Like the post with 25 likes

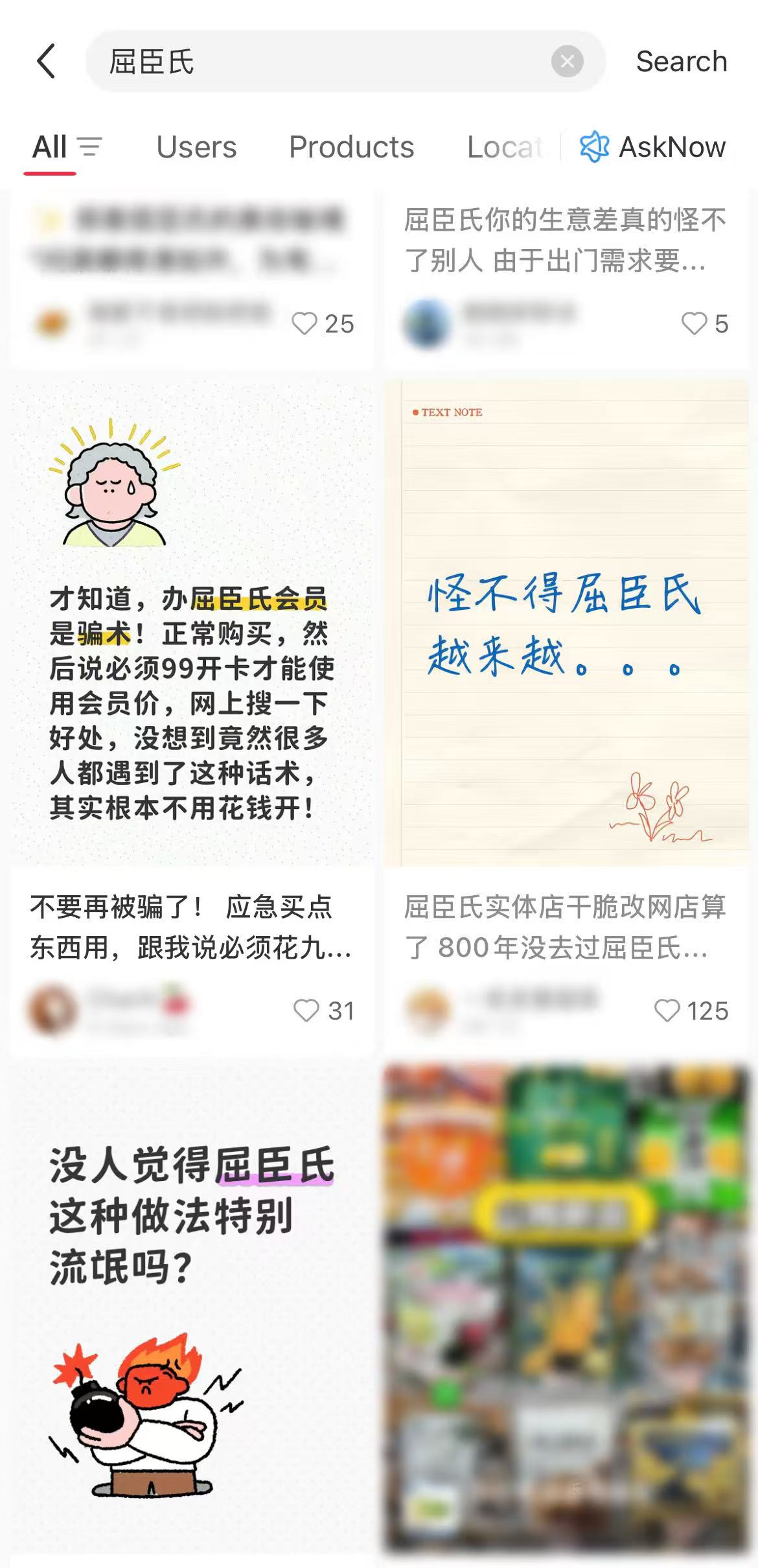pos(304,323)
